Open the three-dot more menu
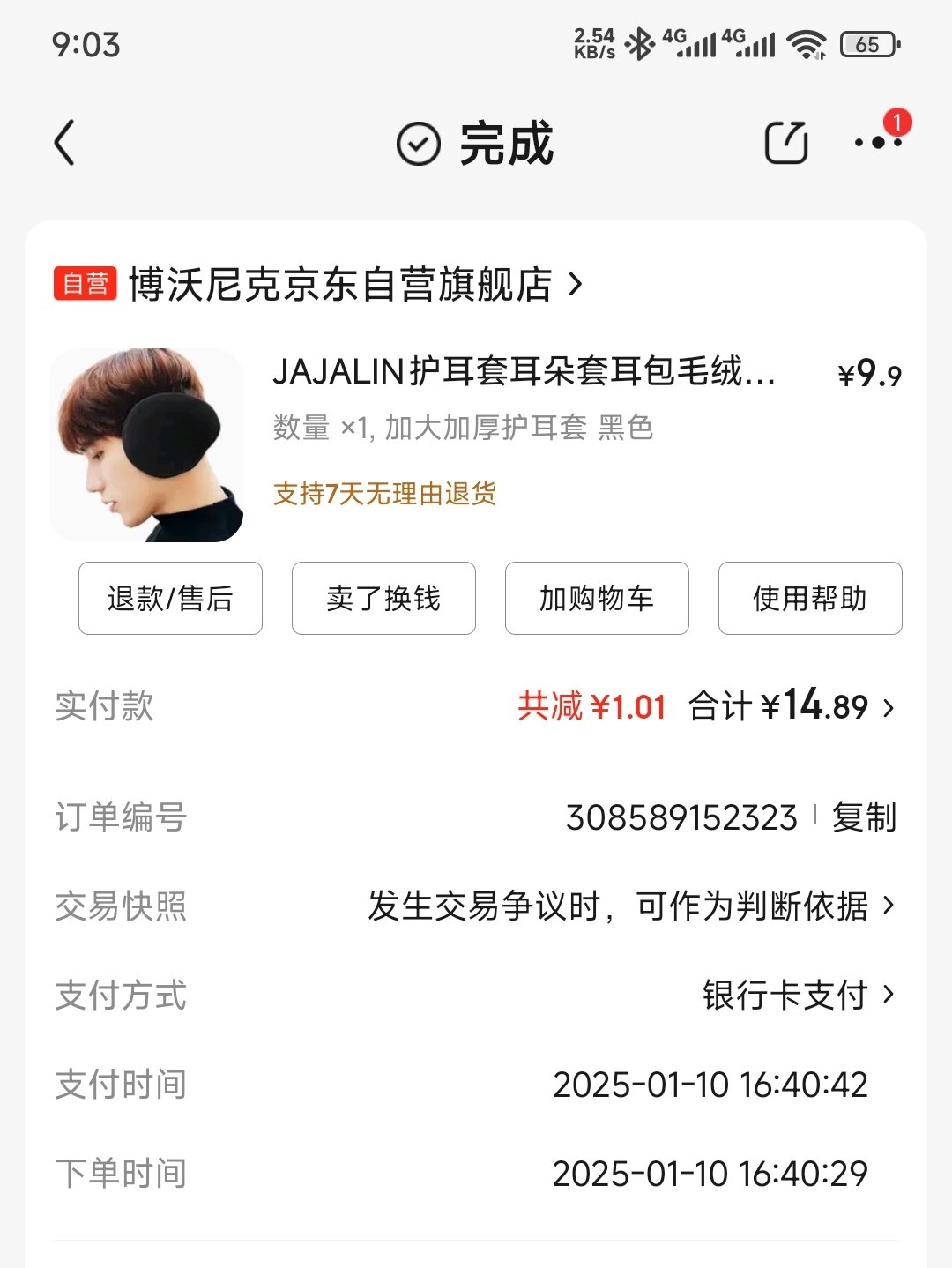The height and width of the screenshot is (1268, 952). click(x=878, y=143)
